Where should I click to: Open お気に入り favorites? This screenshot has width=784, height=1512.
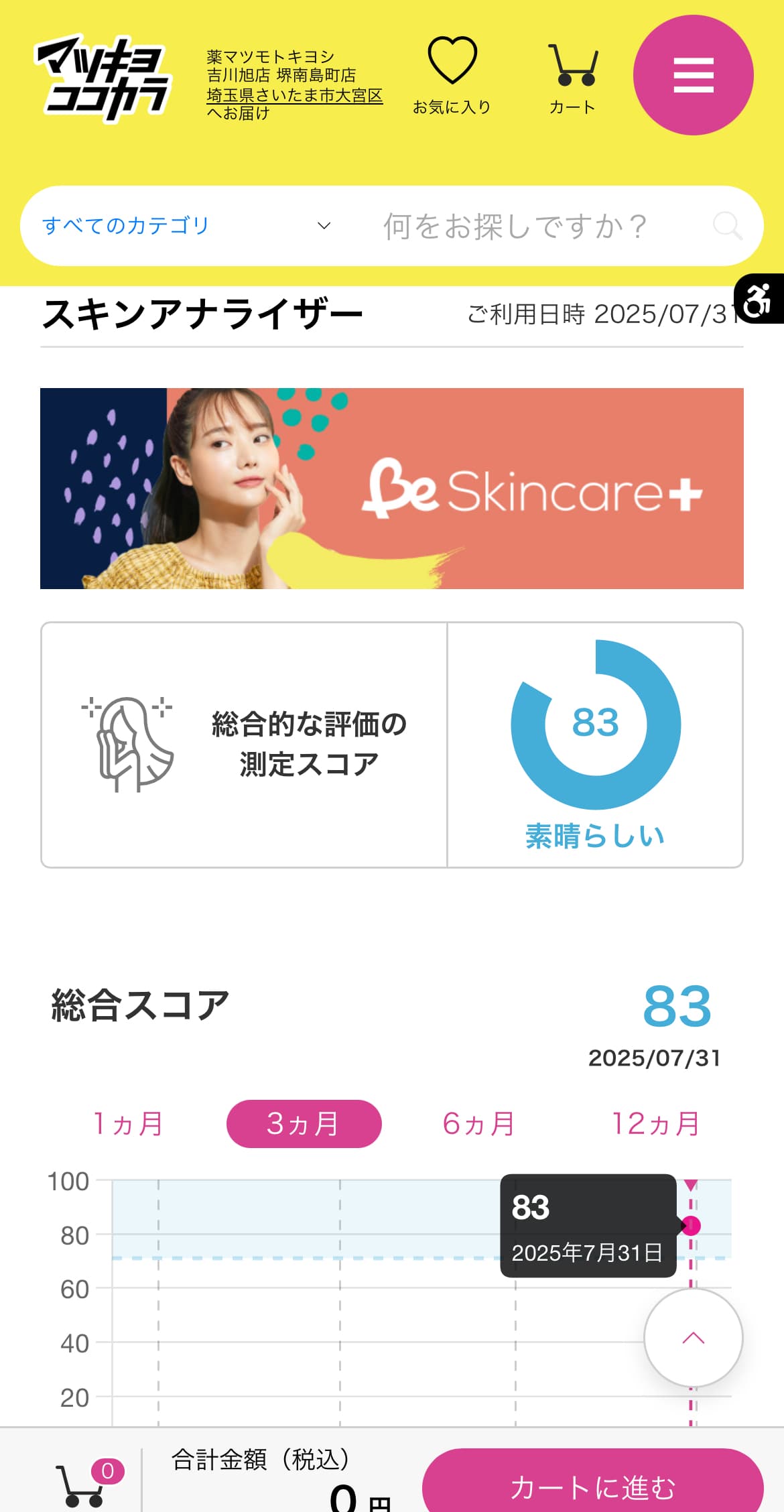[x=452, y=75]
